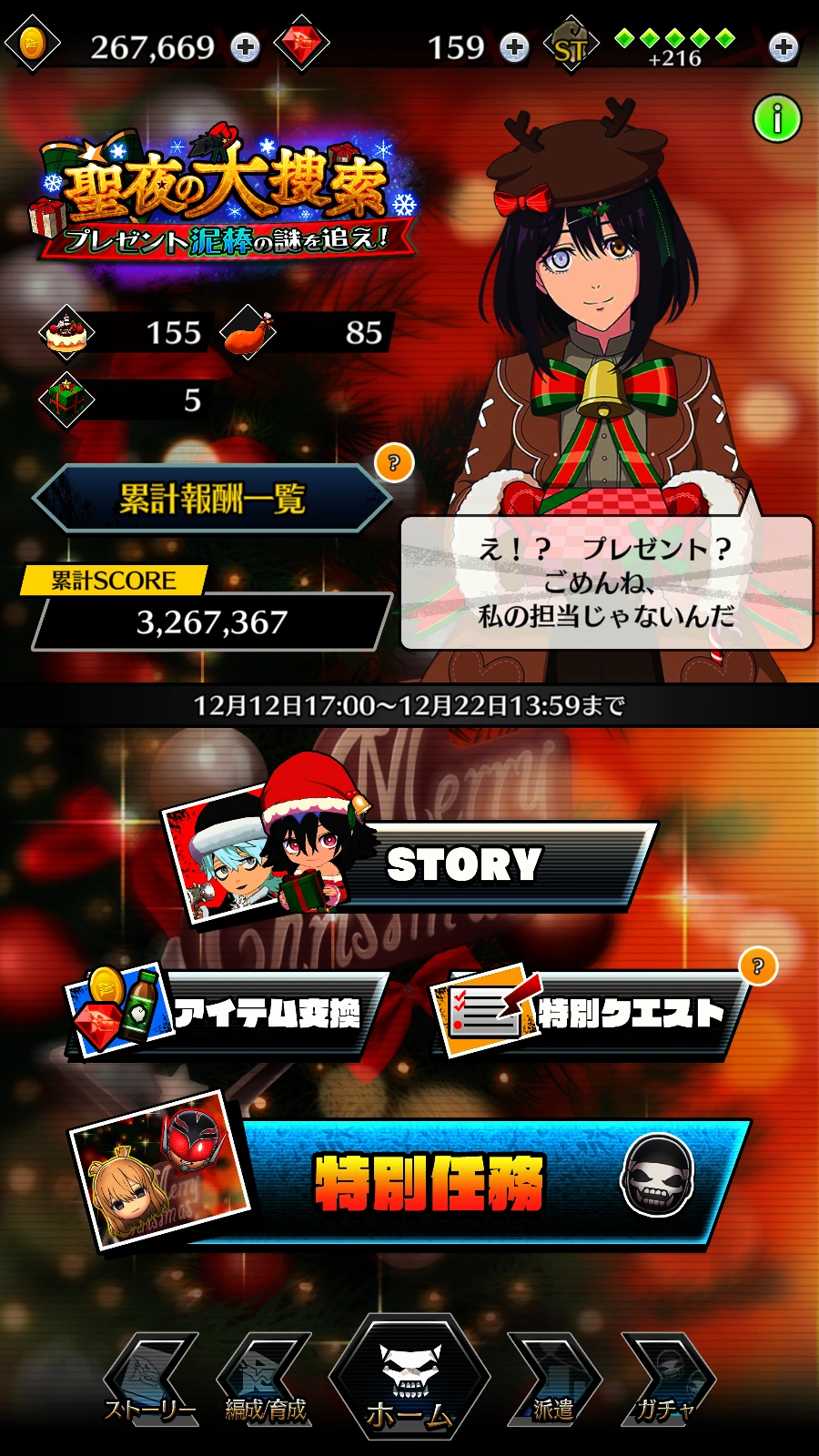The height and width of the screenshot is (1456, 819).
Task: Add more gold coins with plus button
Action: [x=246, y=47]
